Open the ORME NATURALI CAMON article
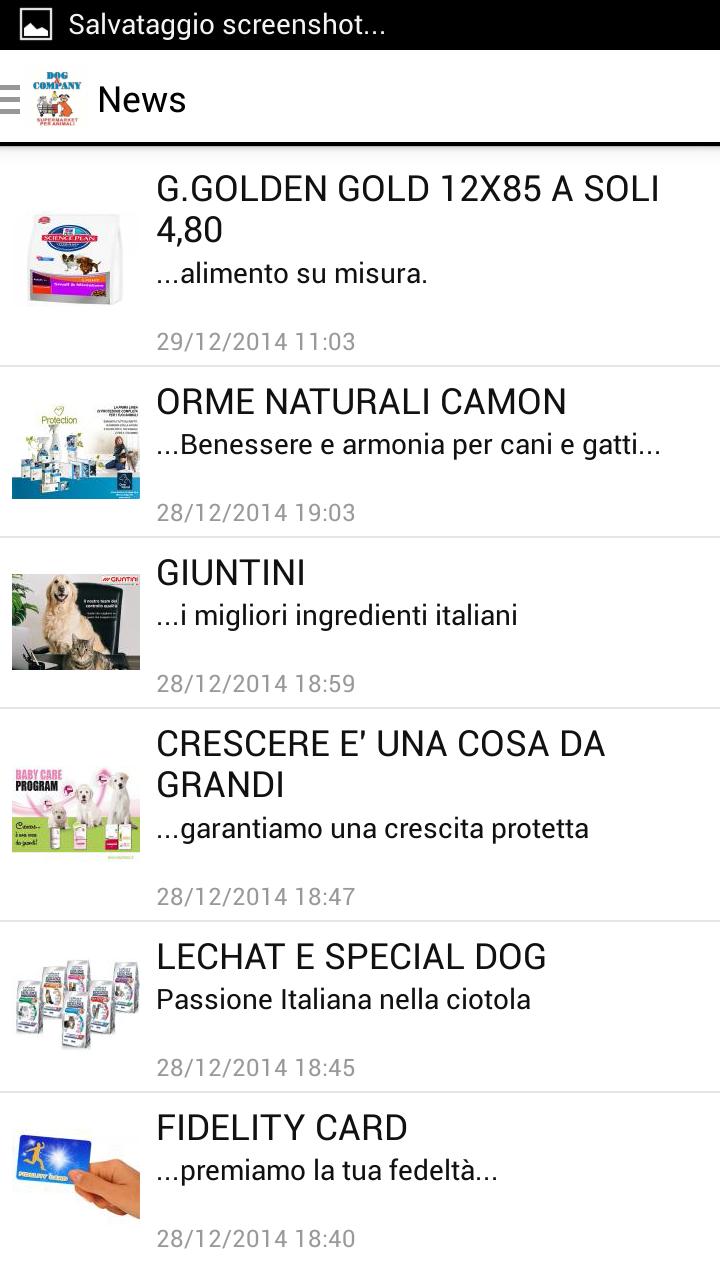Viewport: 720px width, 1280px height. (360, 402)
